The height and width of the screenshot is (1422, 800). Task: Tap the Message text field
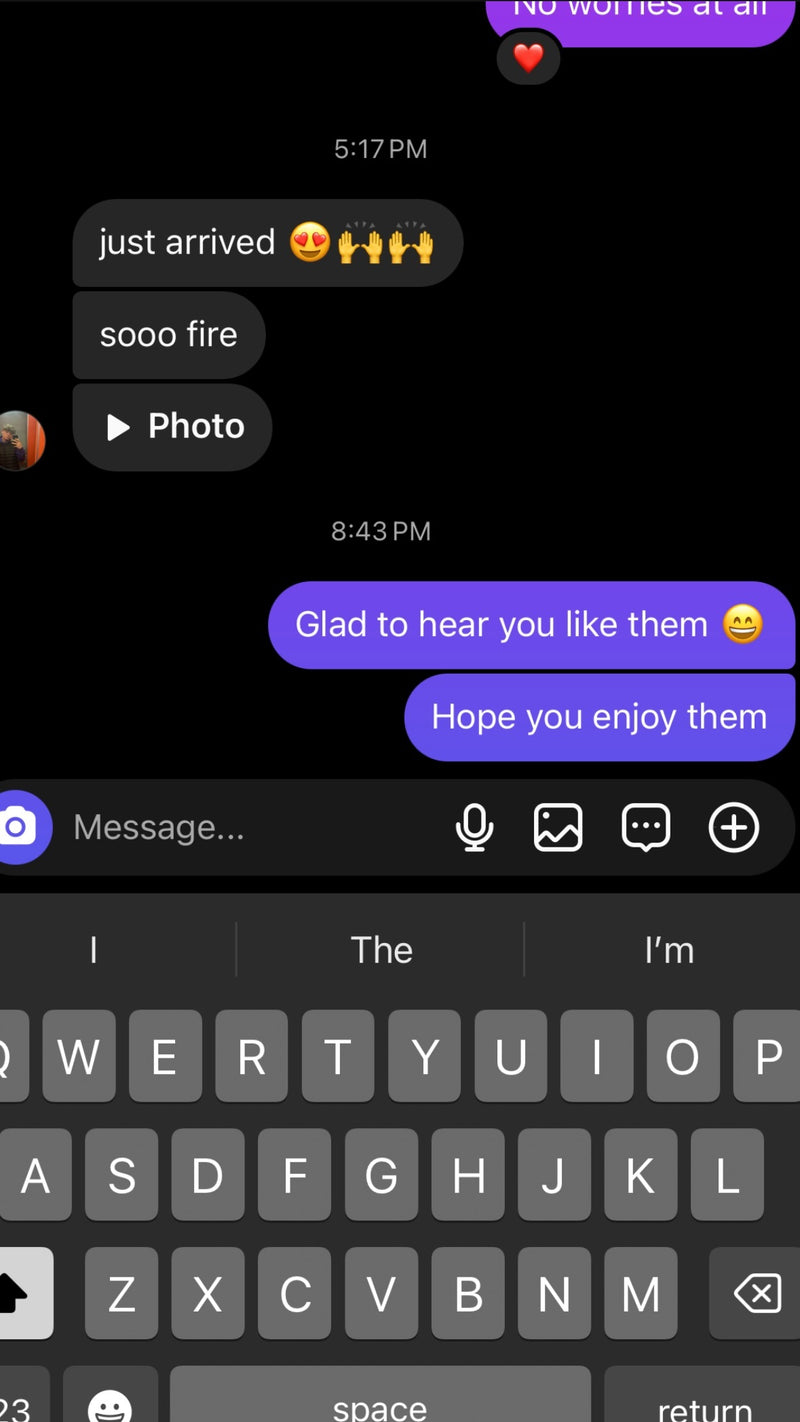(250, 827)
